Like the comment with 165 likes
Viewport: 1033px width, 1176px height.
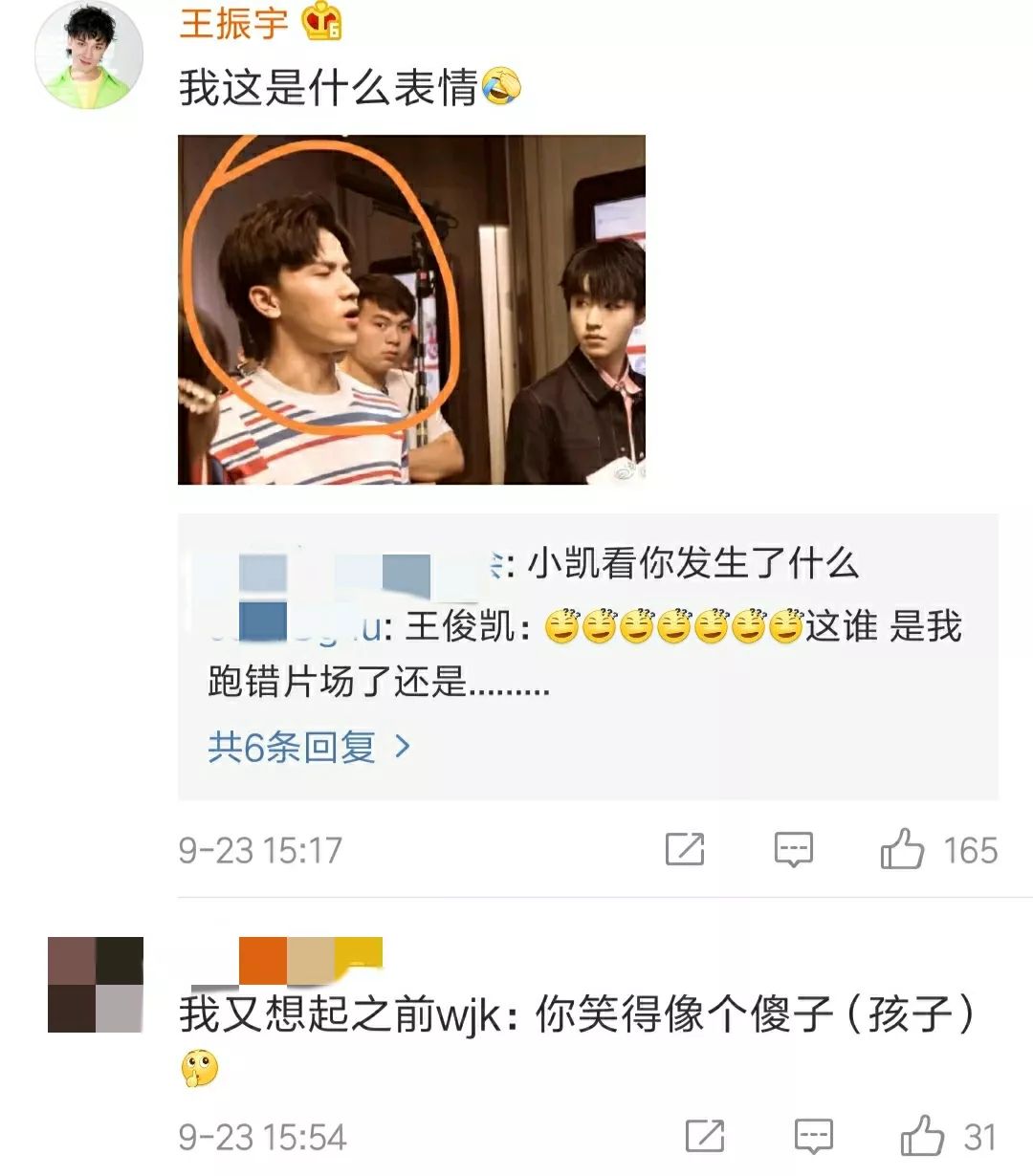(x=902, y=849)
